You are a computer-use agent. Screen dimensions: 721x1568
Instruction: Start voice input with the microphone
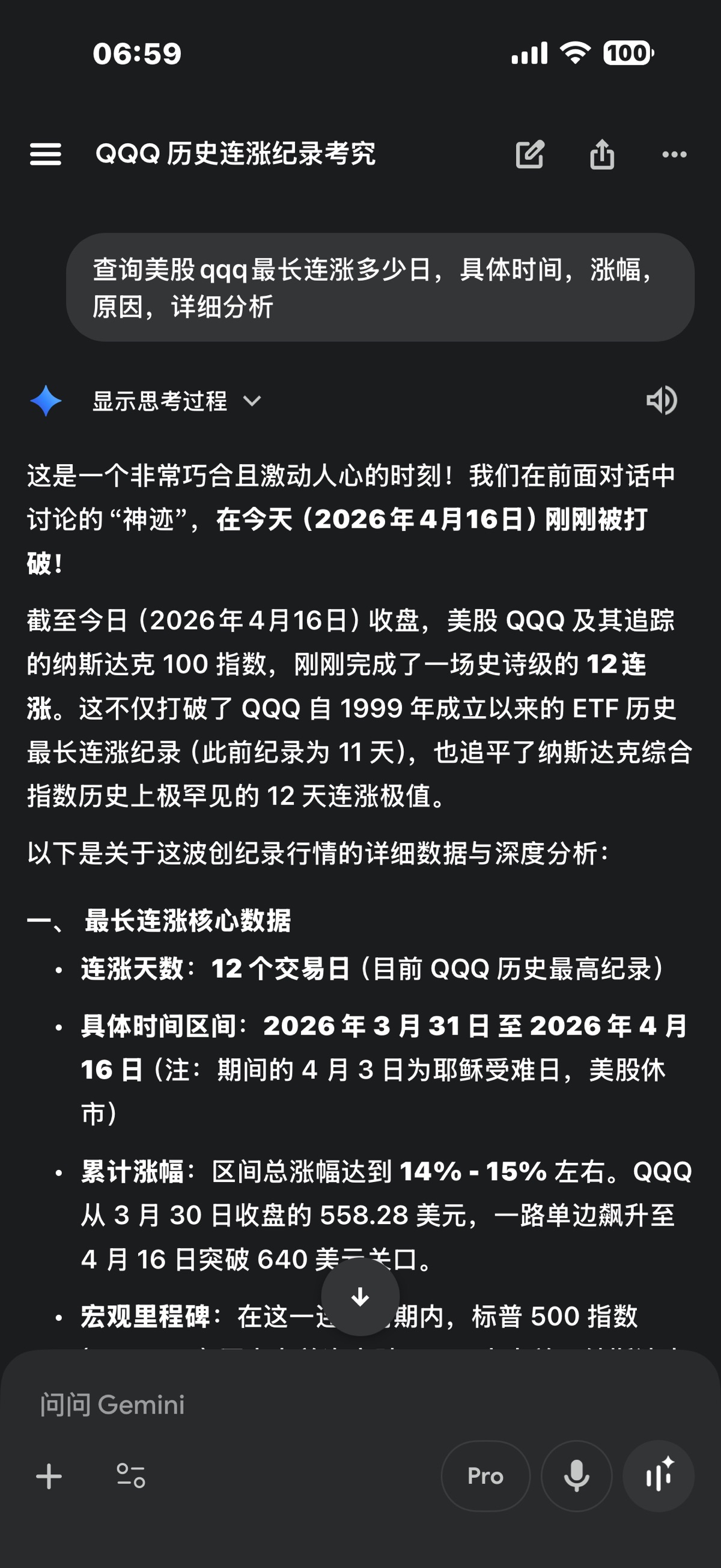(x=576, y=1476)
